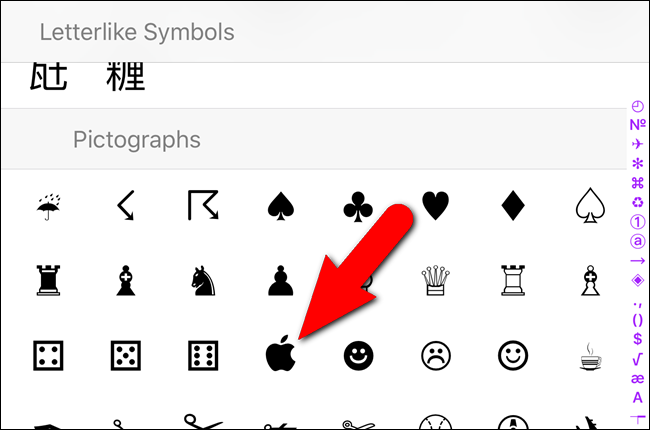
Task: Select the black chess rook symbol
Action: pyautogui.click(x=45, y=282)
